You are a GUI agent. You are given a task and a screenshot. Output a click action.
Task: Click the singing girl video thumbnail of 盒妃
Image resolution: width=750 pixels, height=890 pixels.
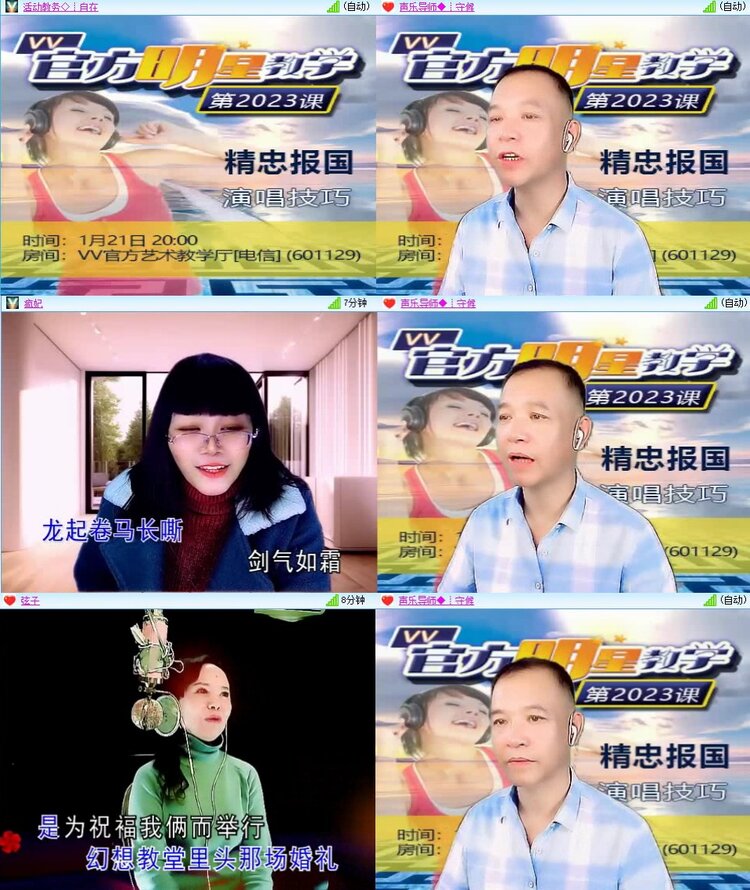[x=187, y=450]
